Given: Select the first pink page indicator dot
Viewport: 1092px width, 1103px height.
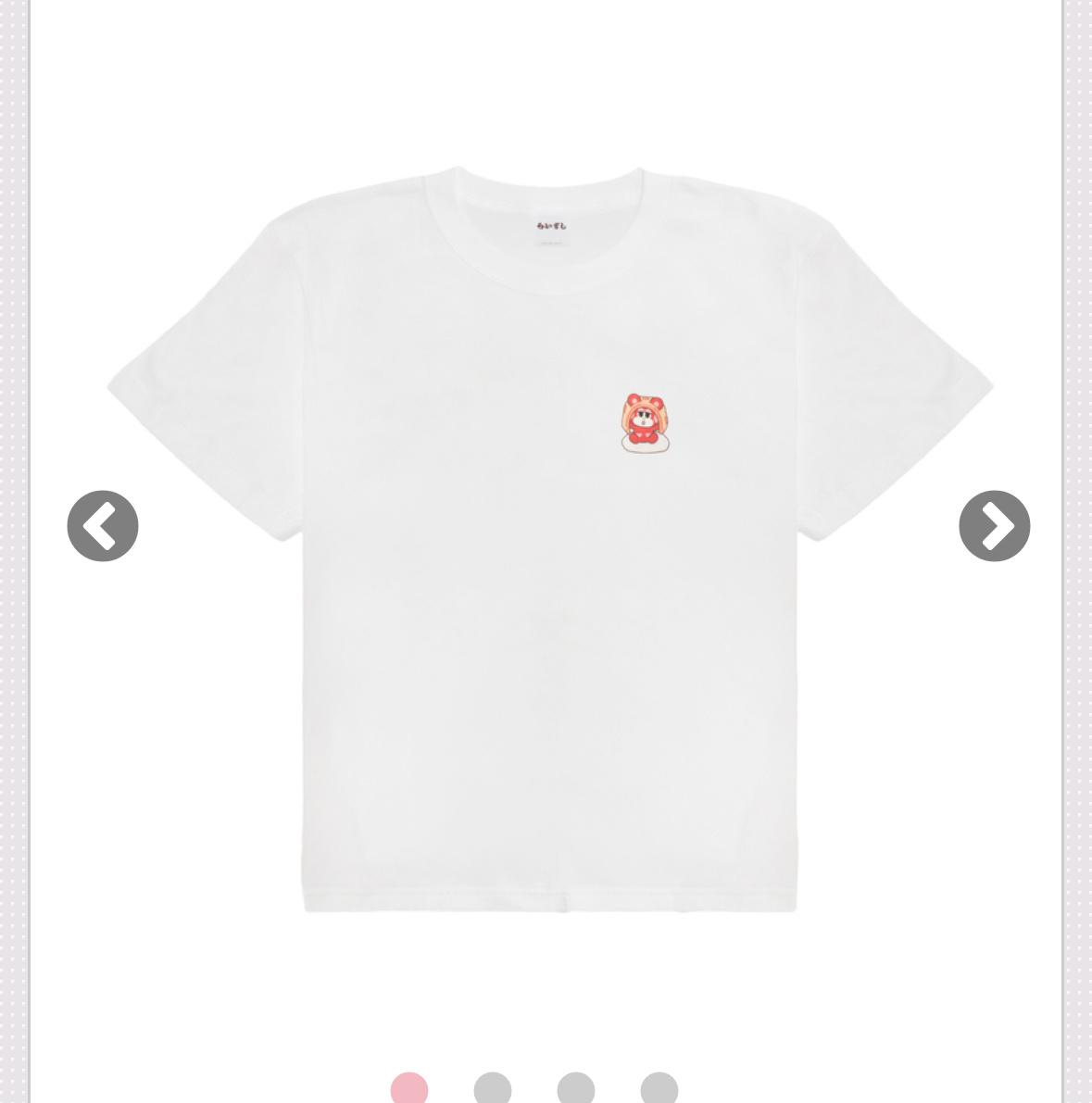Looking at the screenshot, I should [408, 1088].
